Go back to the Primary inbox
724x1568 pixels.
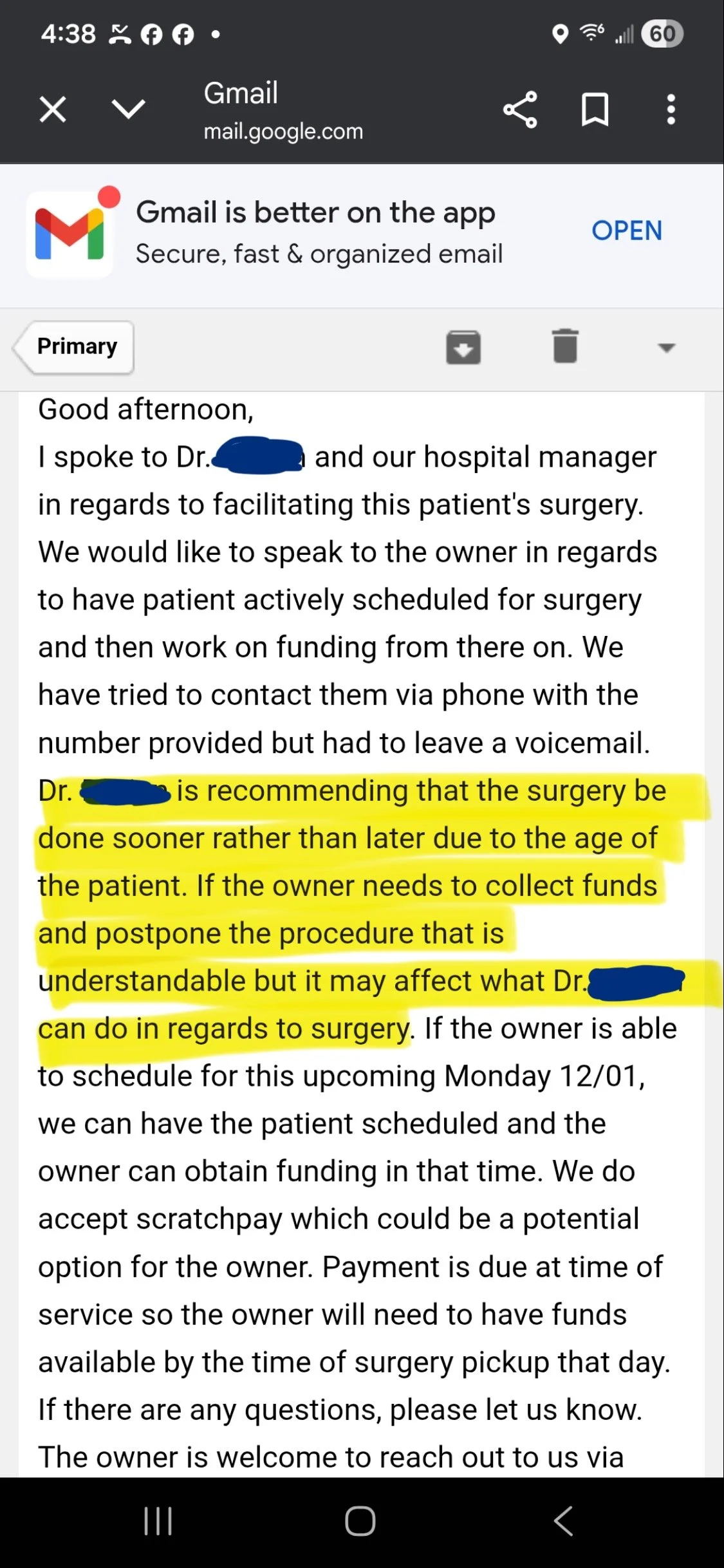point(75,347)
